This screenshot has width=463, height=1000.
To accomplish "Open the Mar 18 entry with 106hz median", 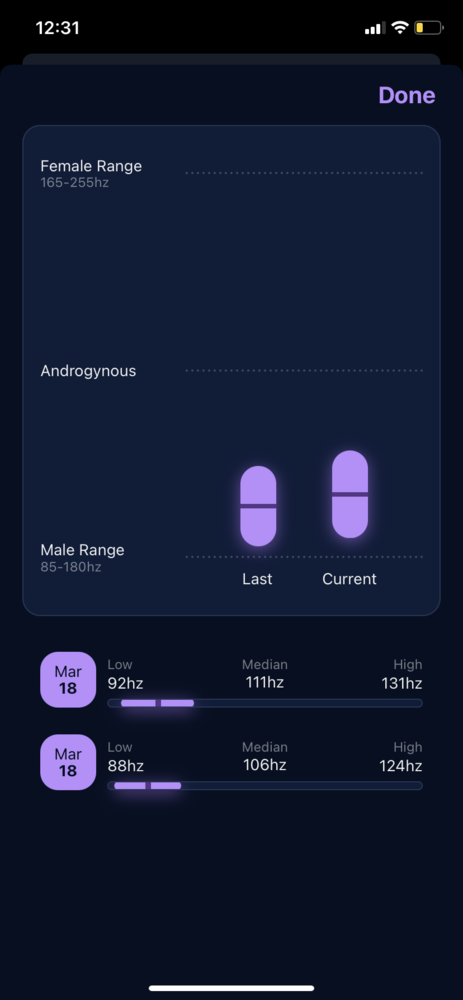I will [x=232, y=763].
